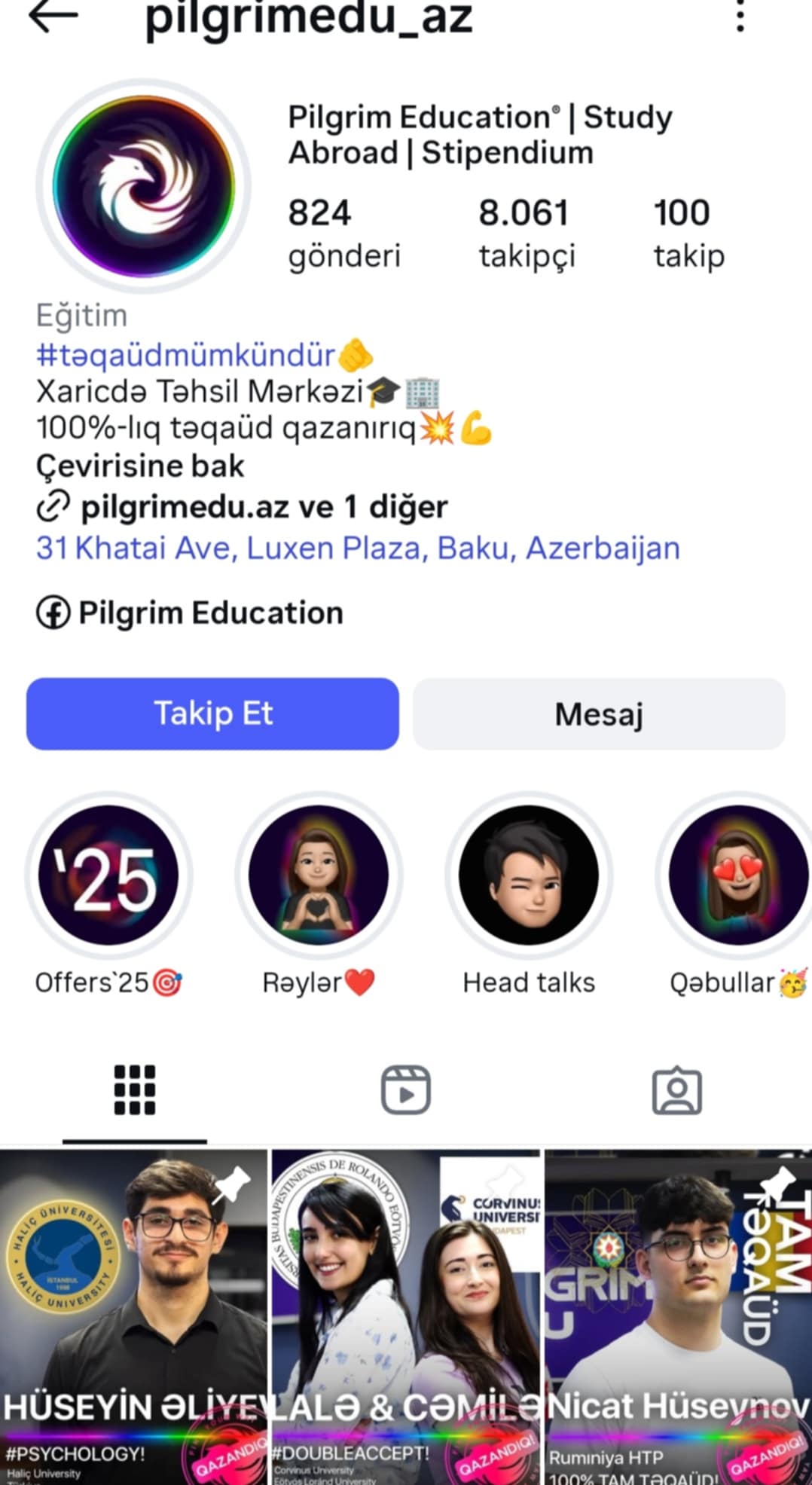The image size is (812, 1485).
Task: Open the Nicat Hüseynov pinned post
Action: [678, 1315]
